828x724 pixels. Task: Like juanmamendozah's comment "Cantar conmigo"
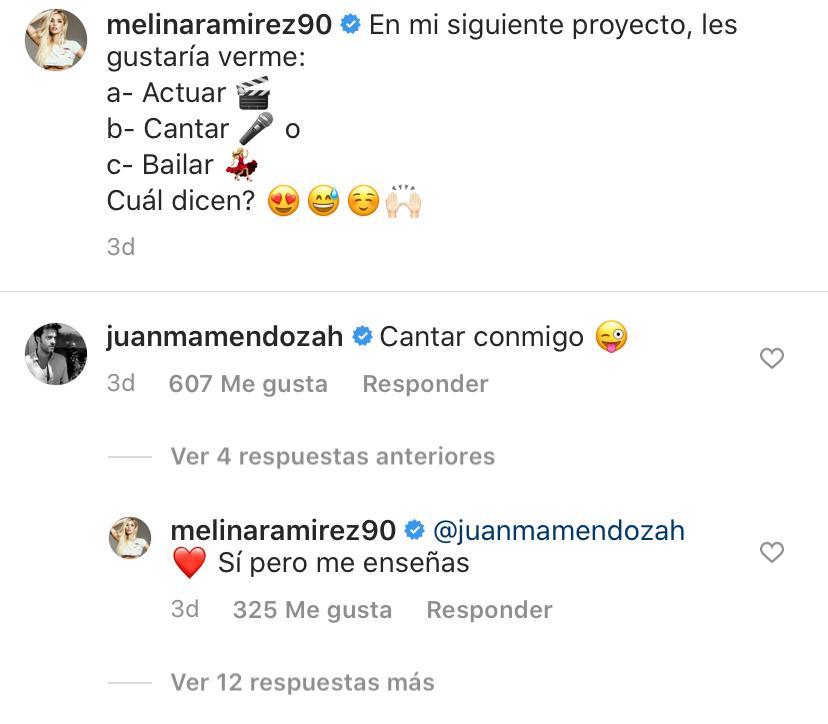pos(771,358)
